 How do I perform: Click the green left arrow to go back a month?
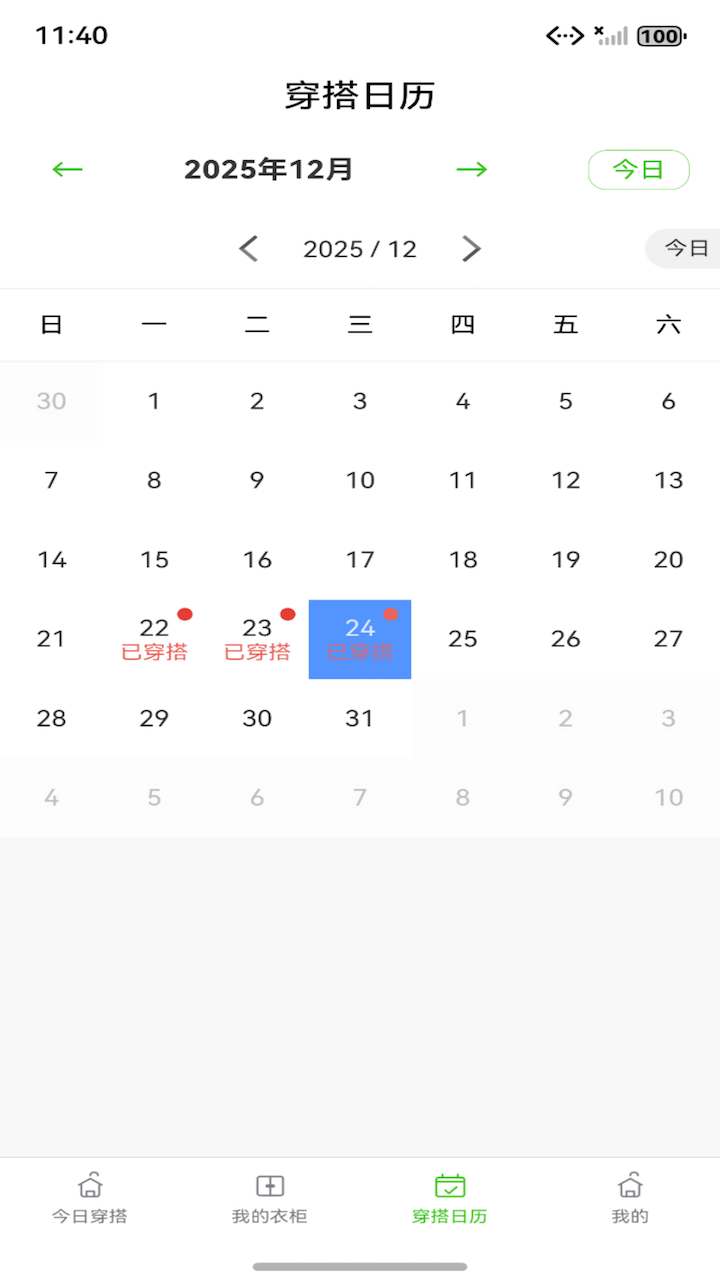(67, 169)
